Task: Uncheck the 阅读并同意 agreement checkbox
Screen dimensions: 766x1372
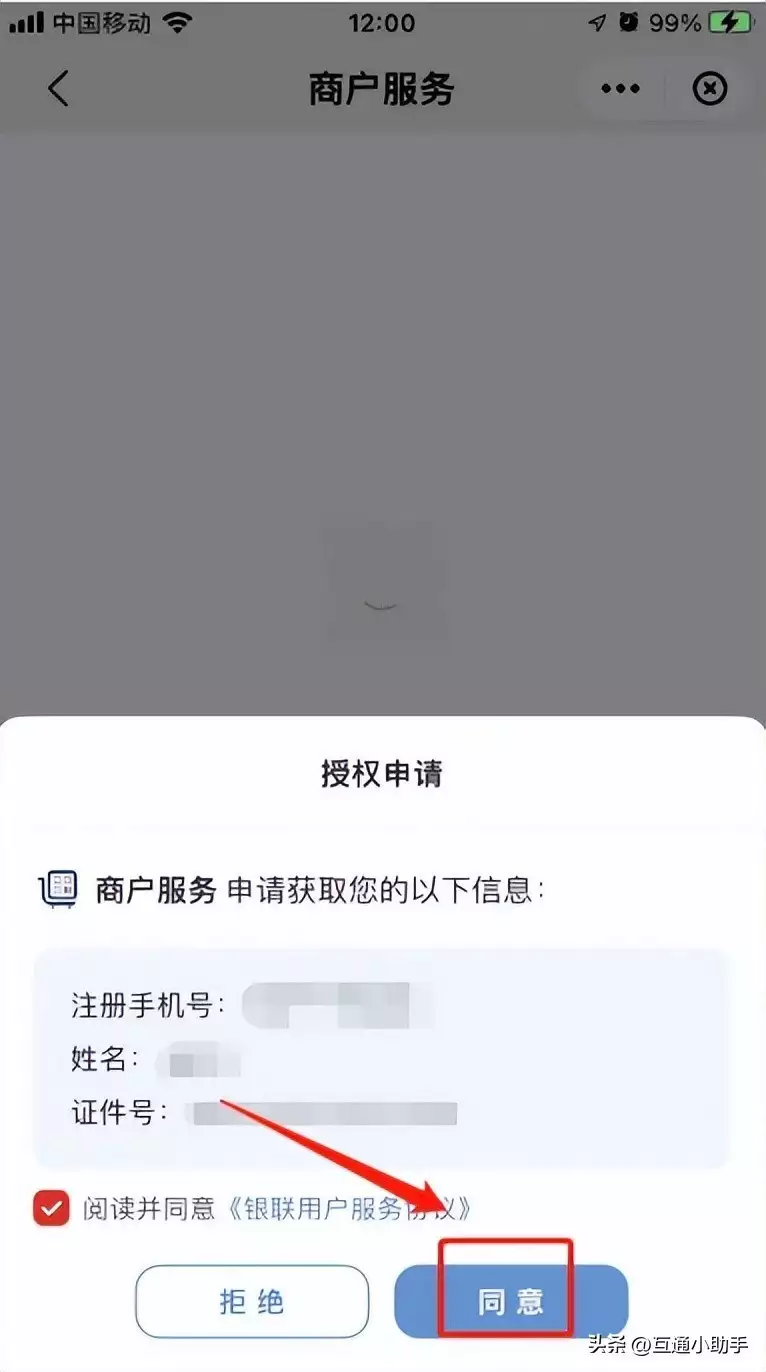Action: coord(52,1208)
